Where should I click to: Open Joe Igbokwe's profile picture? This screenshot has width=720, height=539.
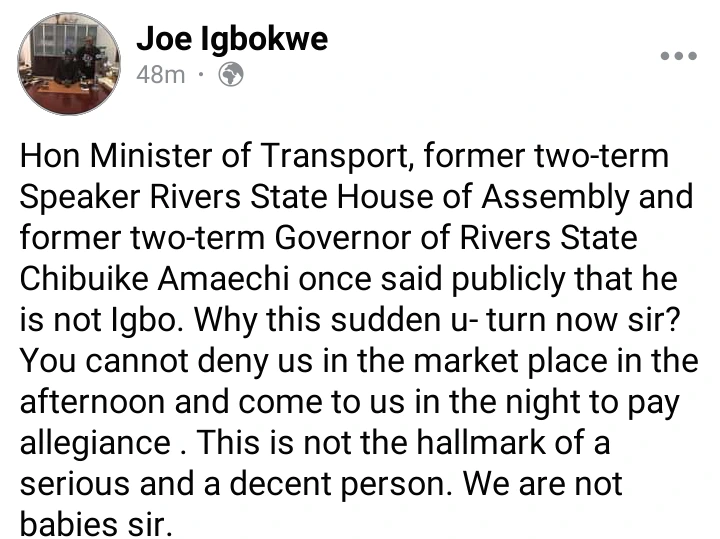(69, 65)
